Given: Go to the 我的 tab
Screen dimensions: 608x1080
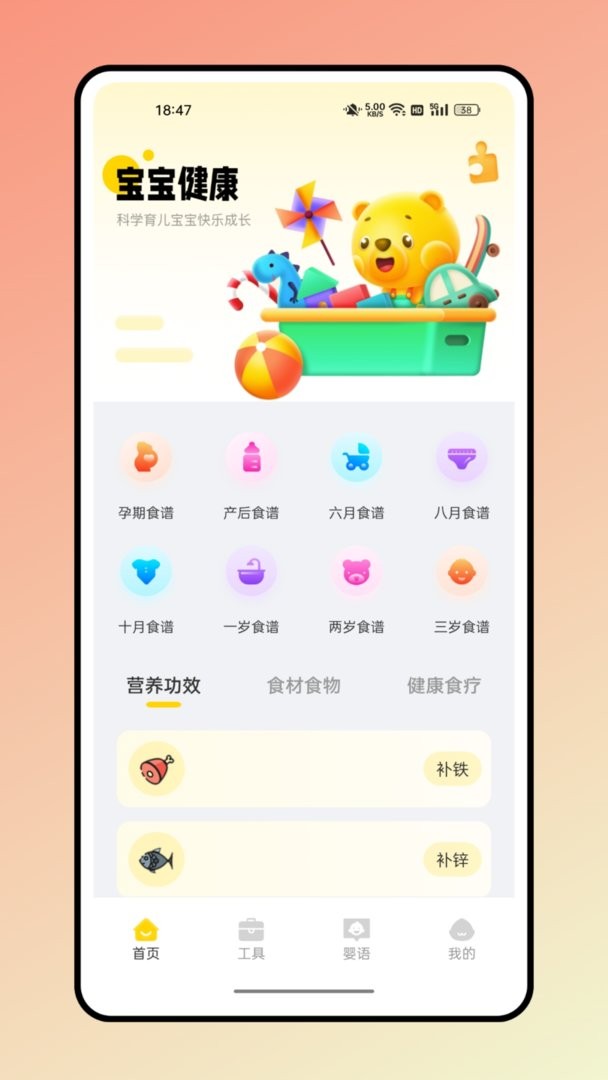Looking at the screenshot, I should [461, 939].
